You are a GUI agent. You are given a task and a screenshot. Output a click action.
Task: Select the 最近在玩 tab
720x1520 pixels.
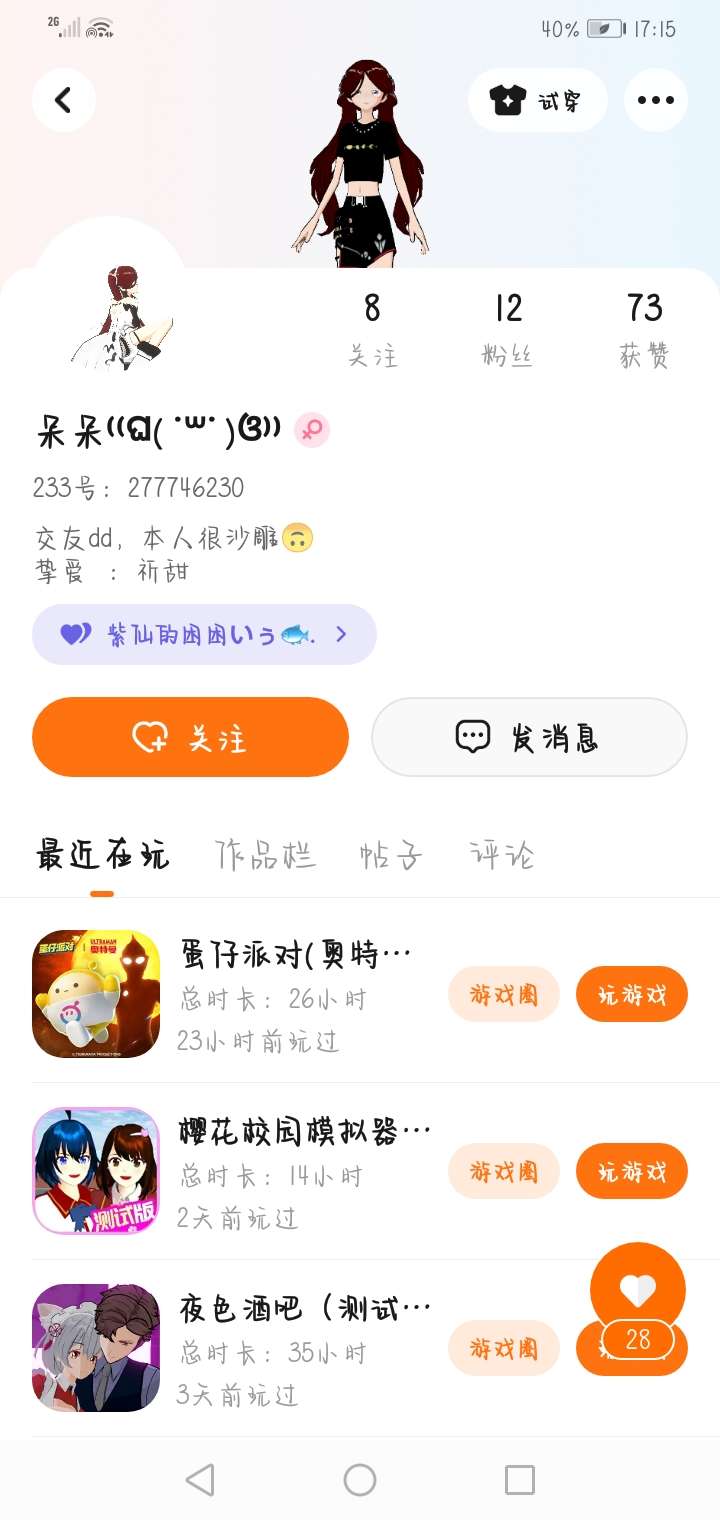(x=102, y=855)
